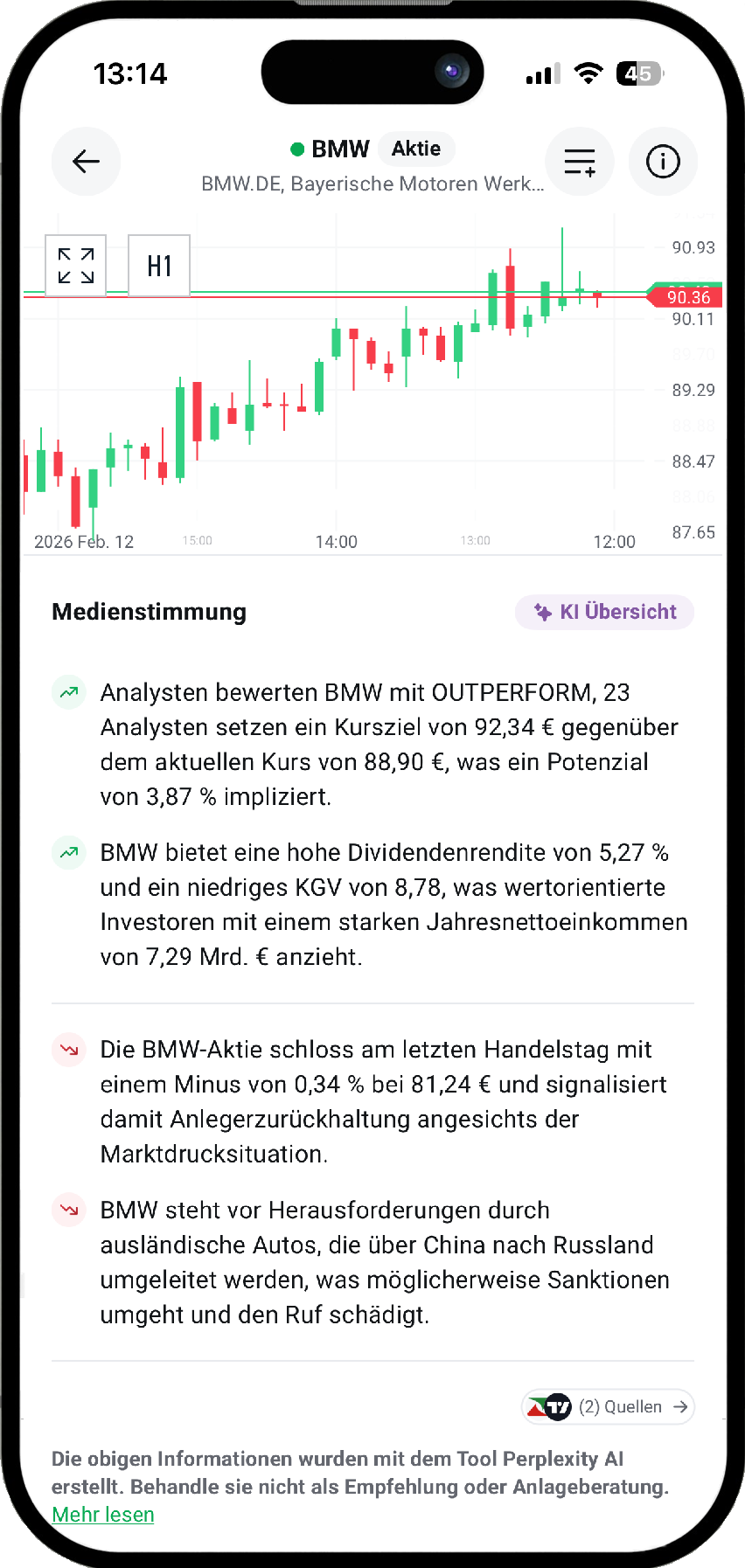Click the green market-status dot beside BMW

tap(298, 149)
